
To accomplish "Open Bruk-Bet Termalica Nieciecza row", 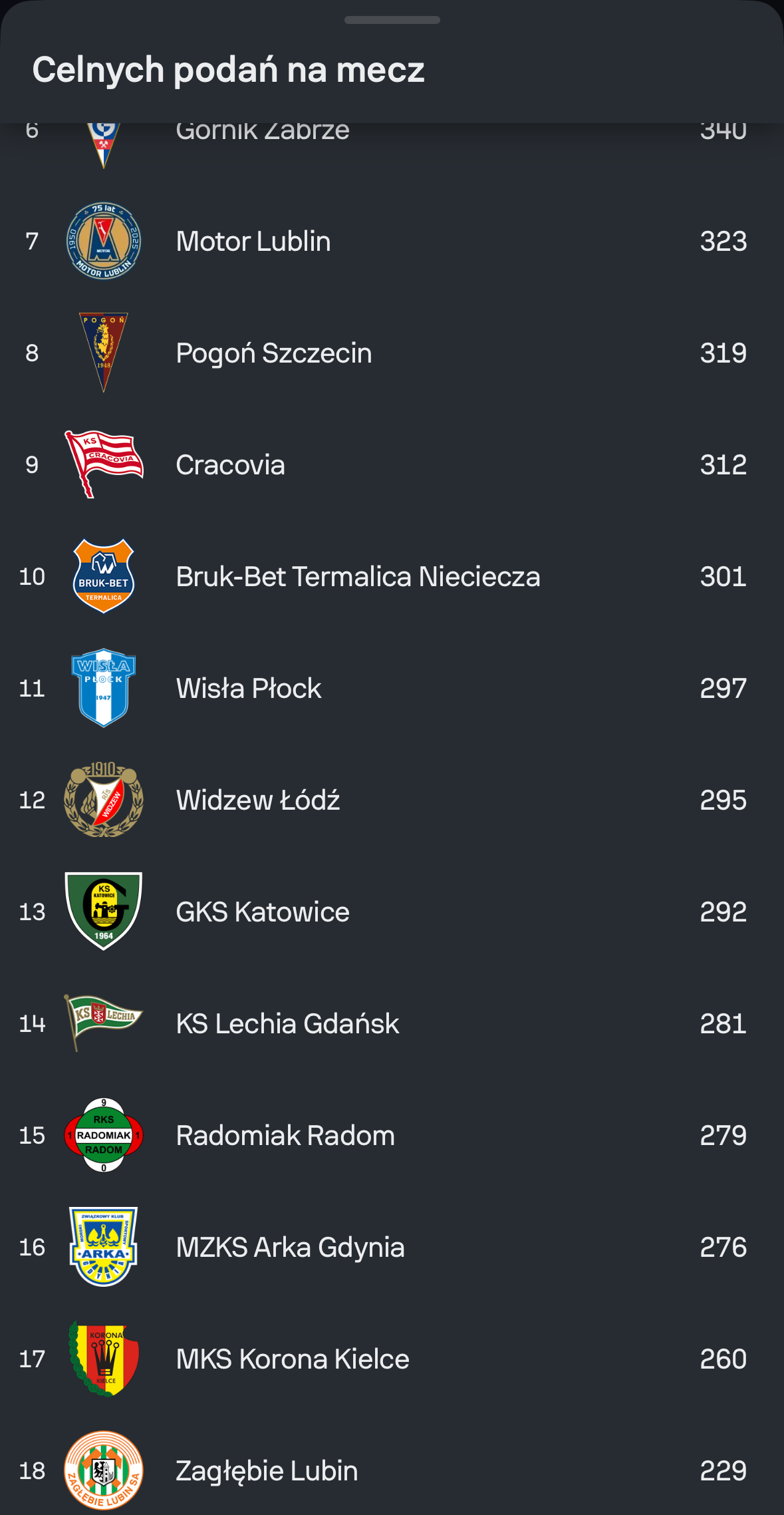I will click(x=392, y=576).
